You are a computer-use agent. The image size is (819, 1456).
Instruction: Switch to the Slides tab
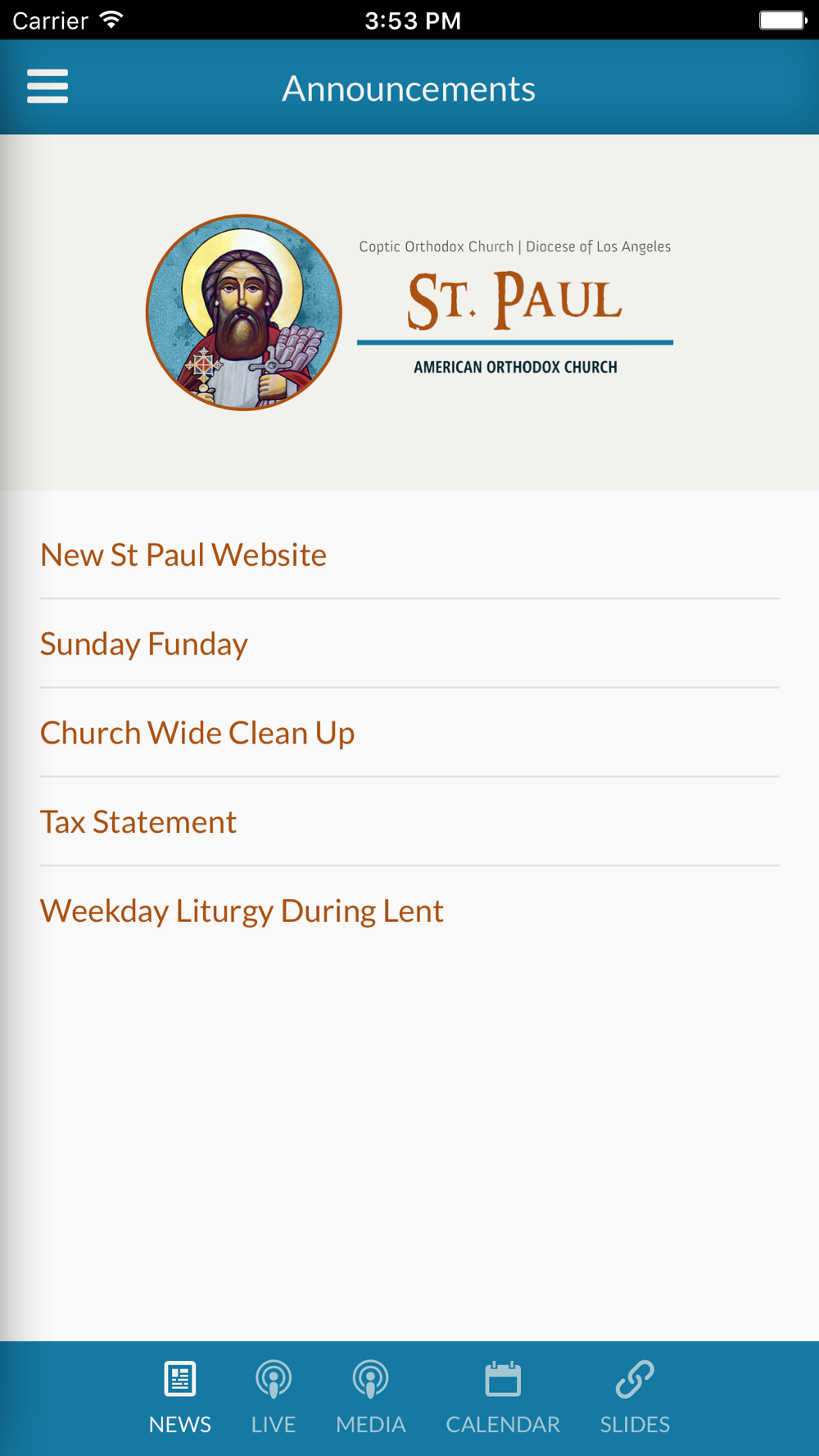tap(635, 1398)
